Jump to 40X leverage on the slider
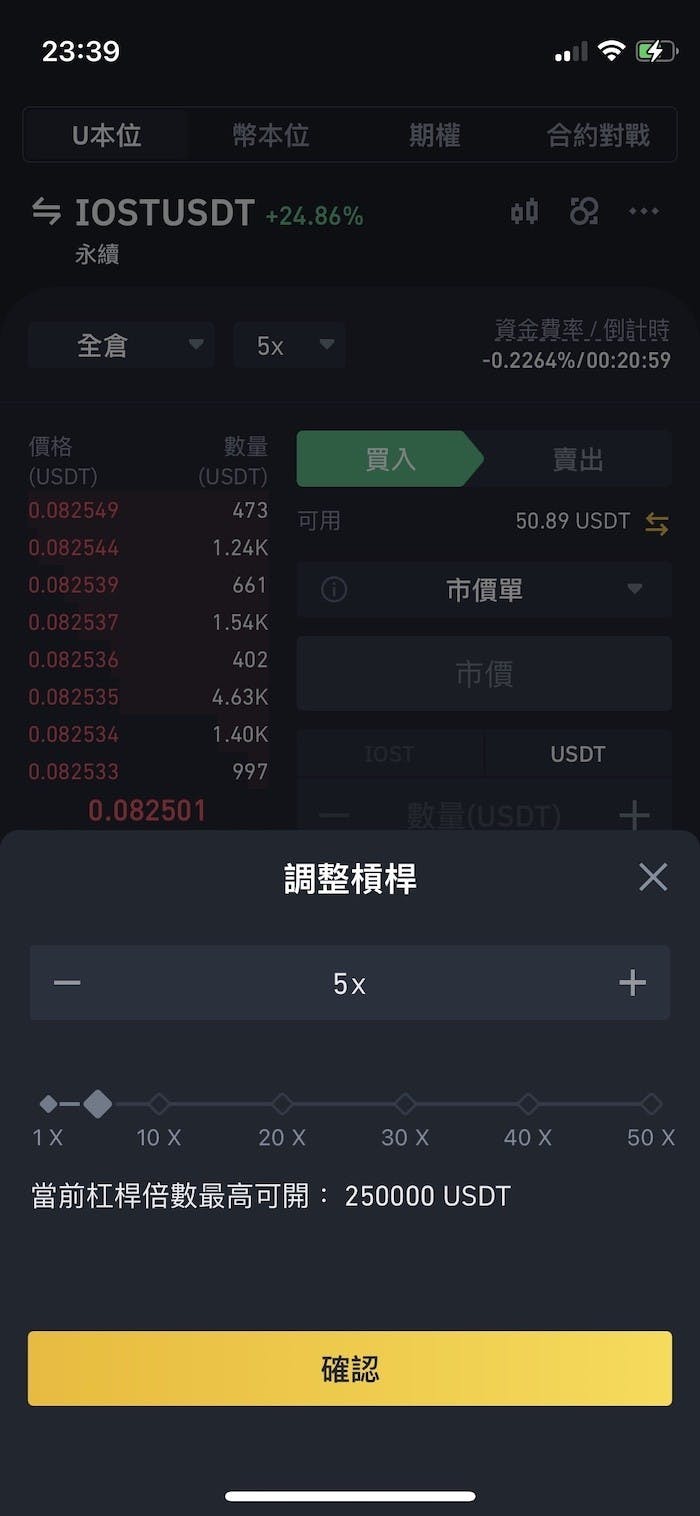700x1516 pixels. click(x=528, y=1104)
